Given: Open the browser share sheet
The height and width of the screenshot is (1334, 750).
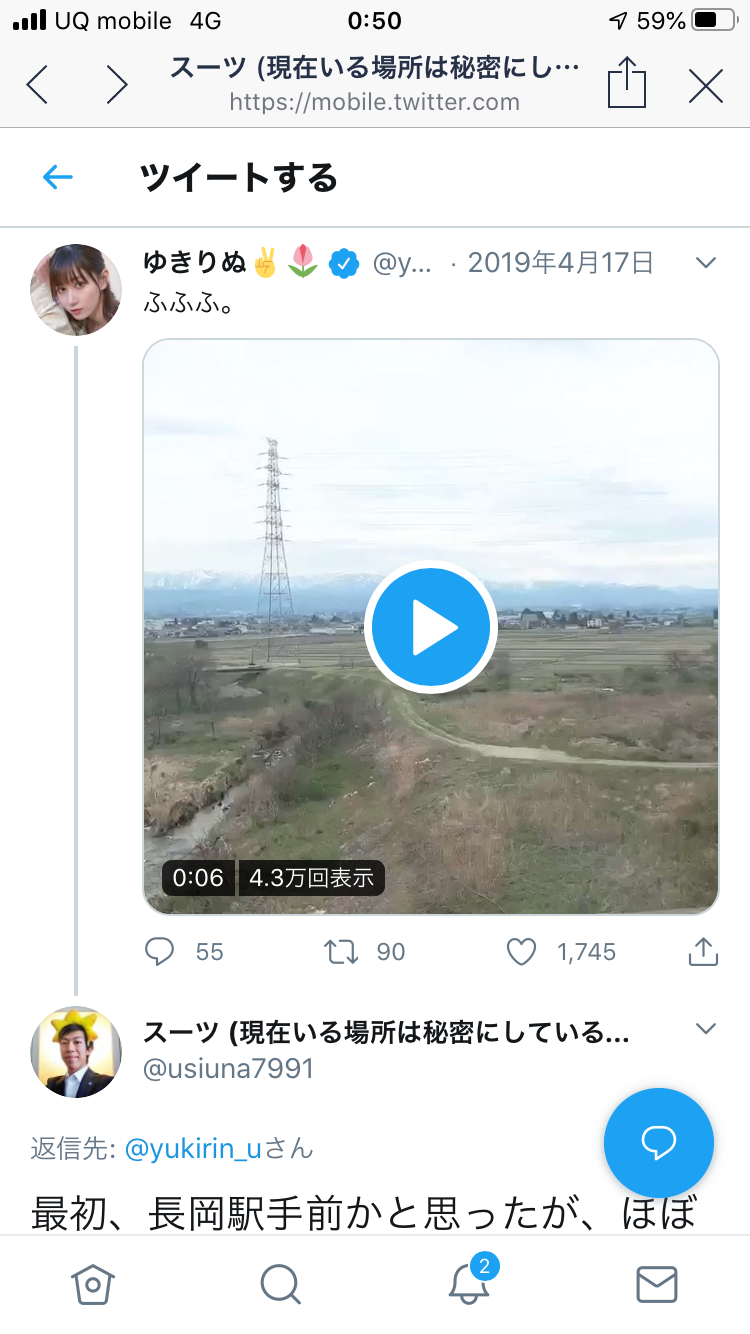Looking at the screenshot, I should tap(627, 83).
